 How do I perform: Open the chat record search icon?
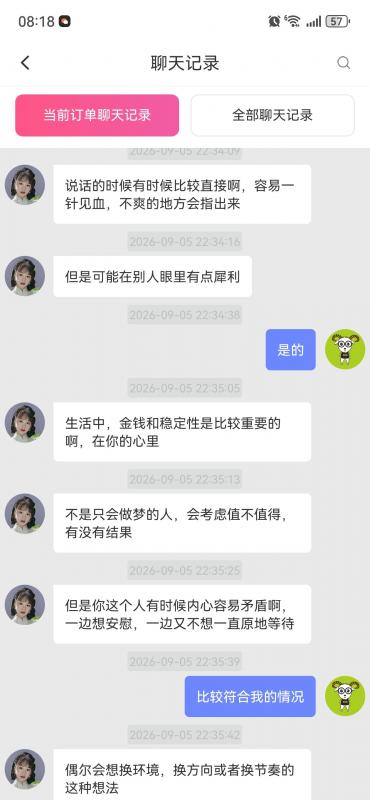(343, 63)
